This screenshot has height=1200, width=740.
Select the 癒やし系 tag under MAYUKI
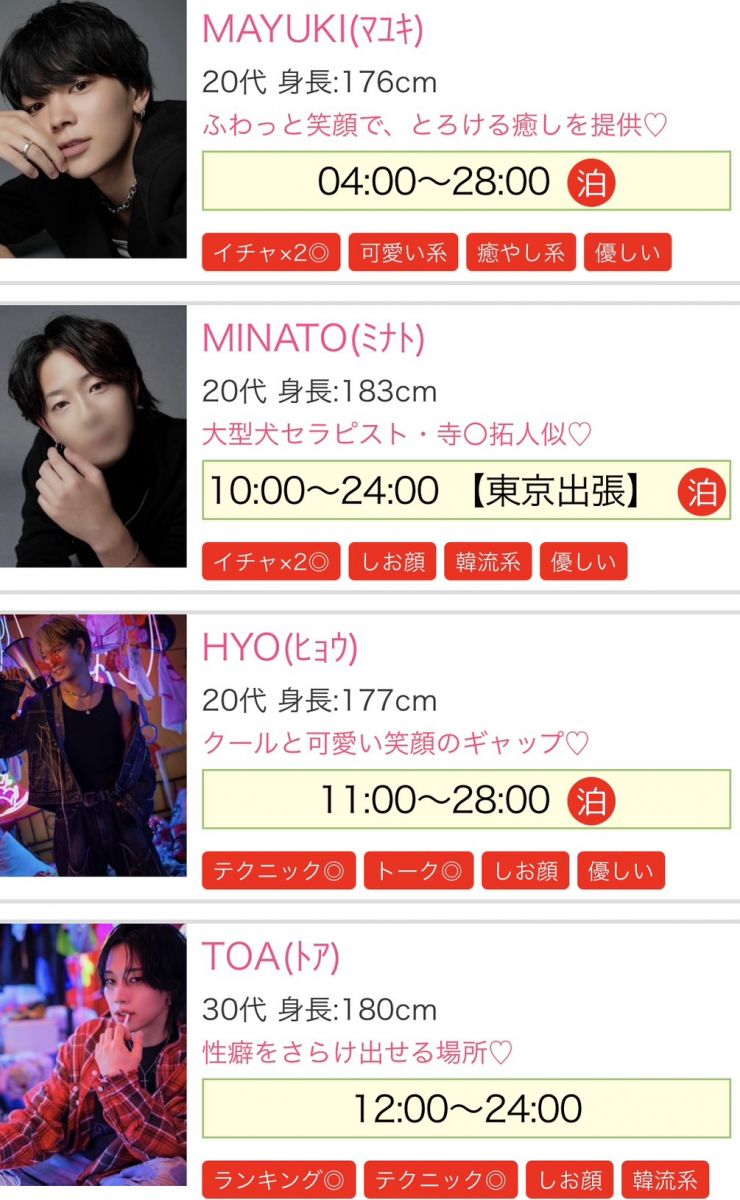pyautogui.click(x=521, y=253)
